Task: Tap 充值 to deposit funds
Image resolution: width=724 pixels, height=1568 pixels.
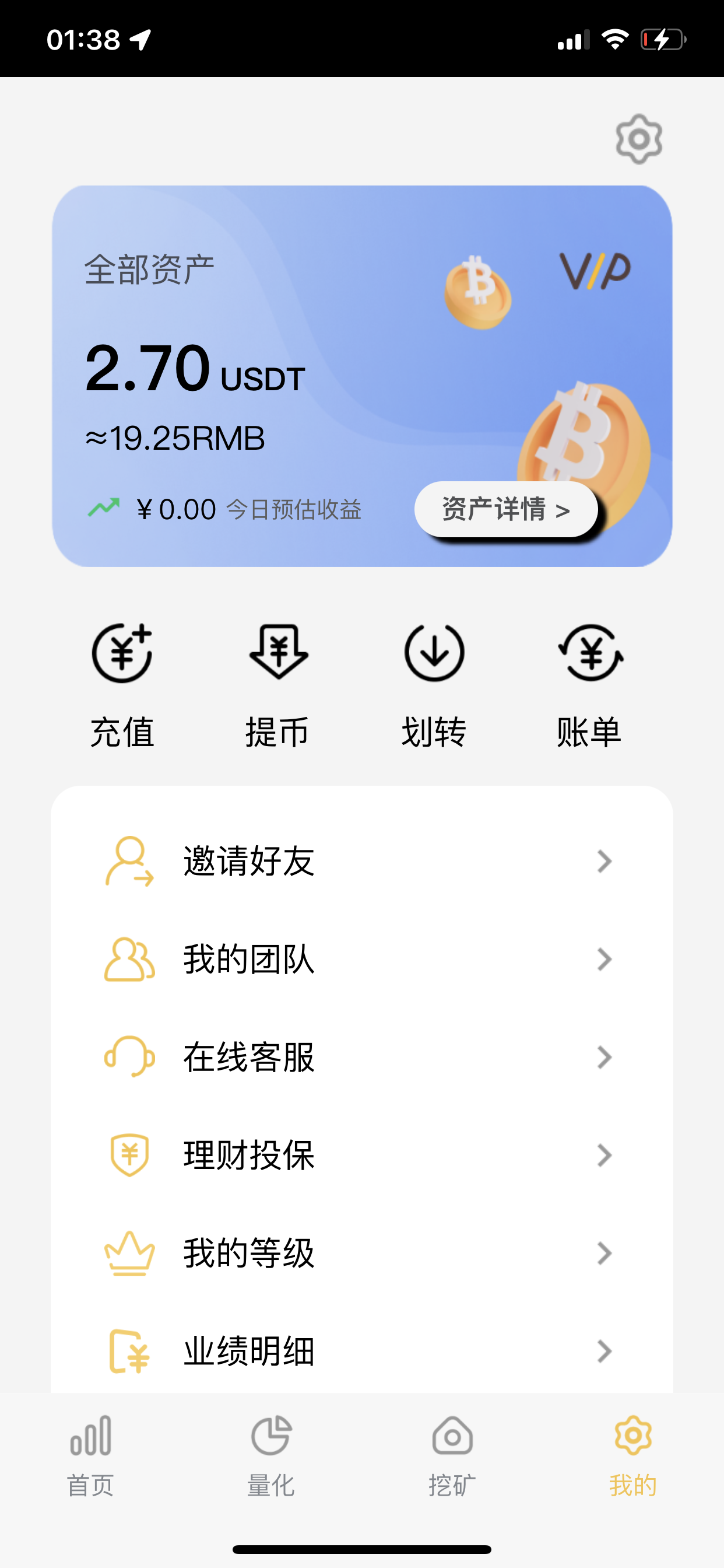Action: (x=122, y=685)
